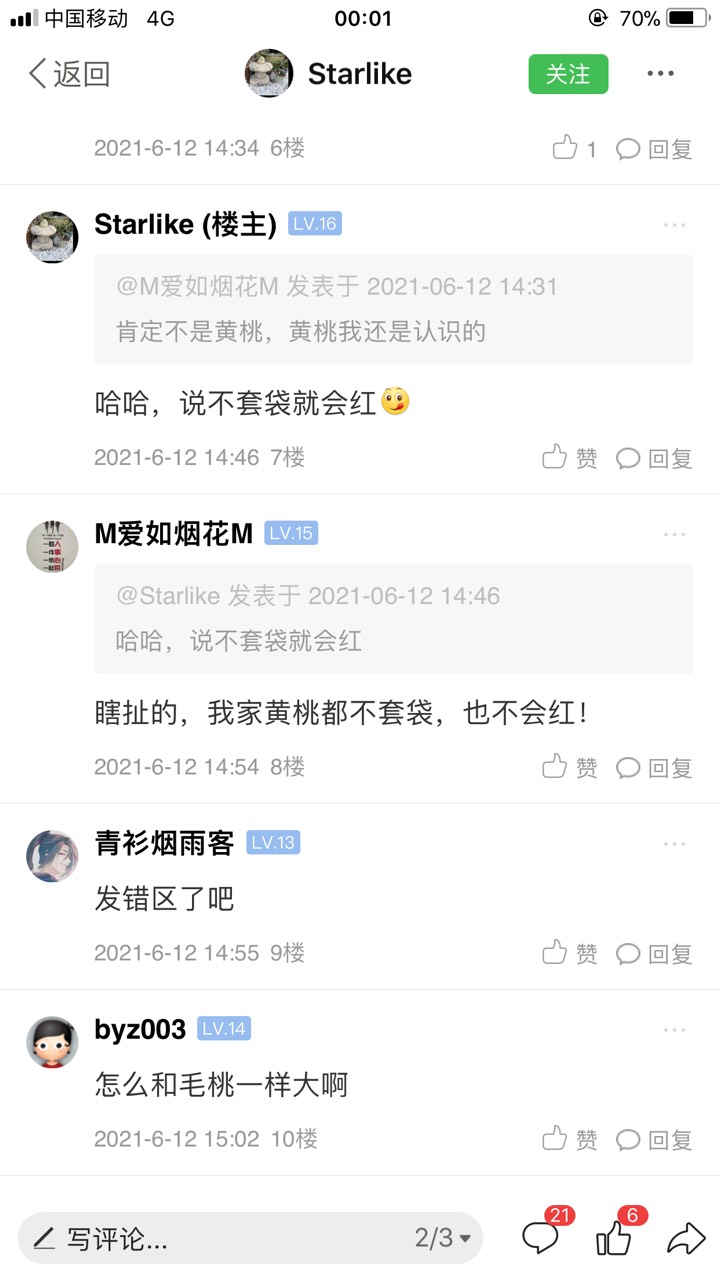Open the 2/3 page selector
Image resolution: width=720 pixels, height=1280 pixels.
pos(442,1239)
